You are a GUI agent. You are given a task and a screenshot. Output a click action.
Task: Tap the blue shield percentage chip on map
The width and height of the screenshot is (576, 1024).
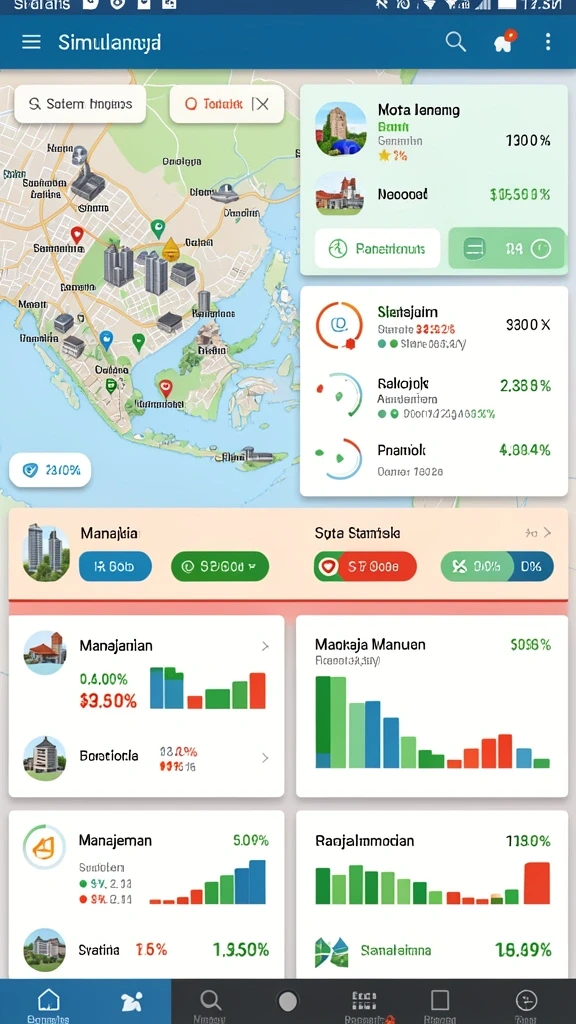pyautogui.click(x=50, y=470)
